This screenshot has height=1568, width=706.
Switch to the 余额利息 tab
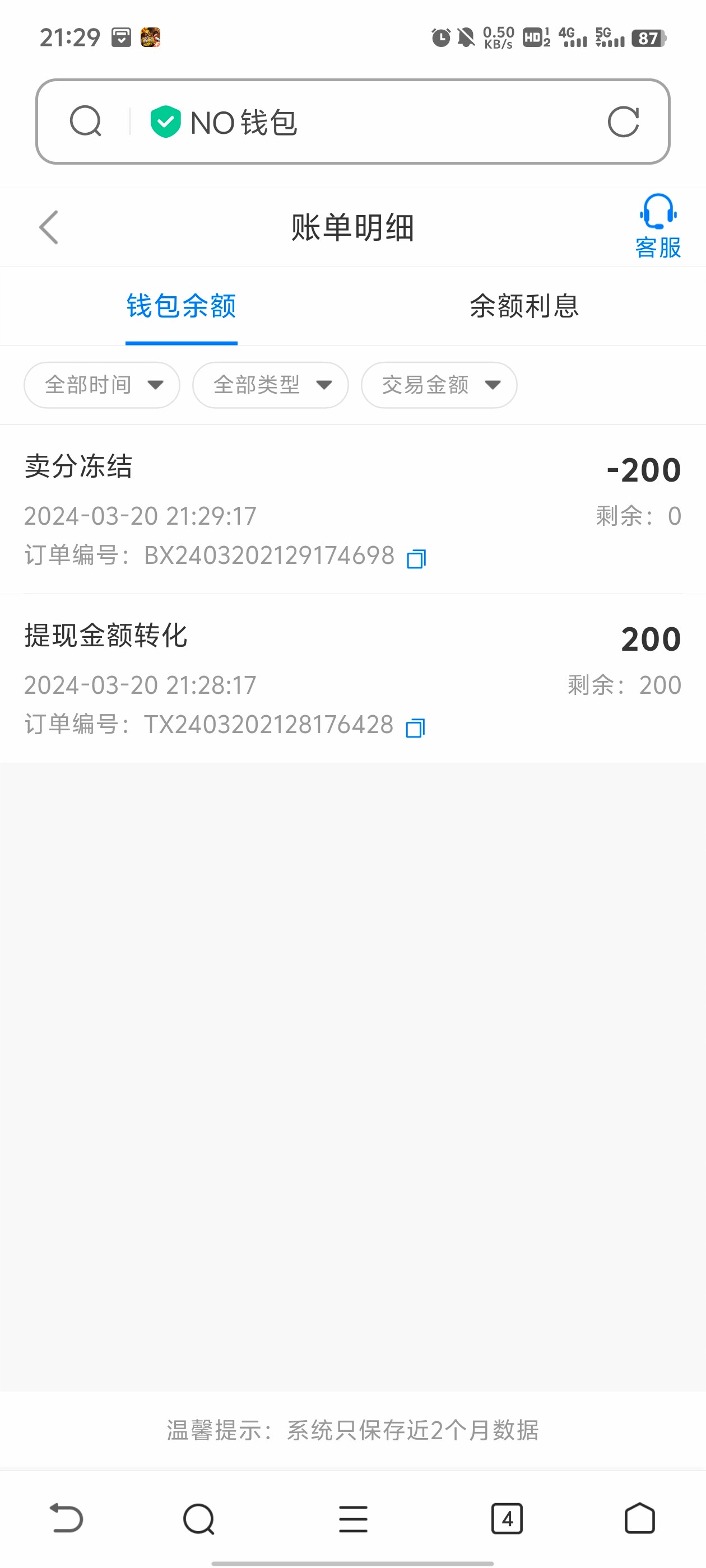(524, 306)
